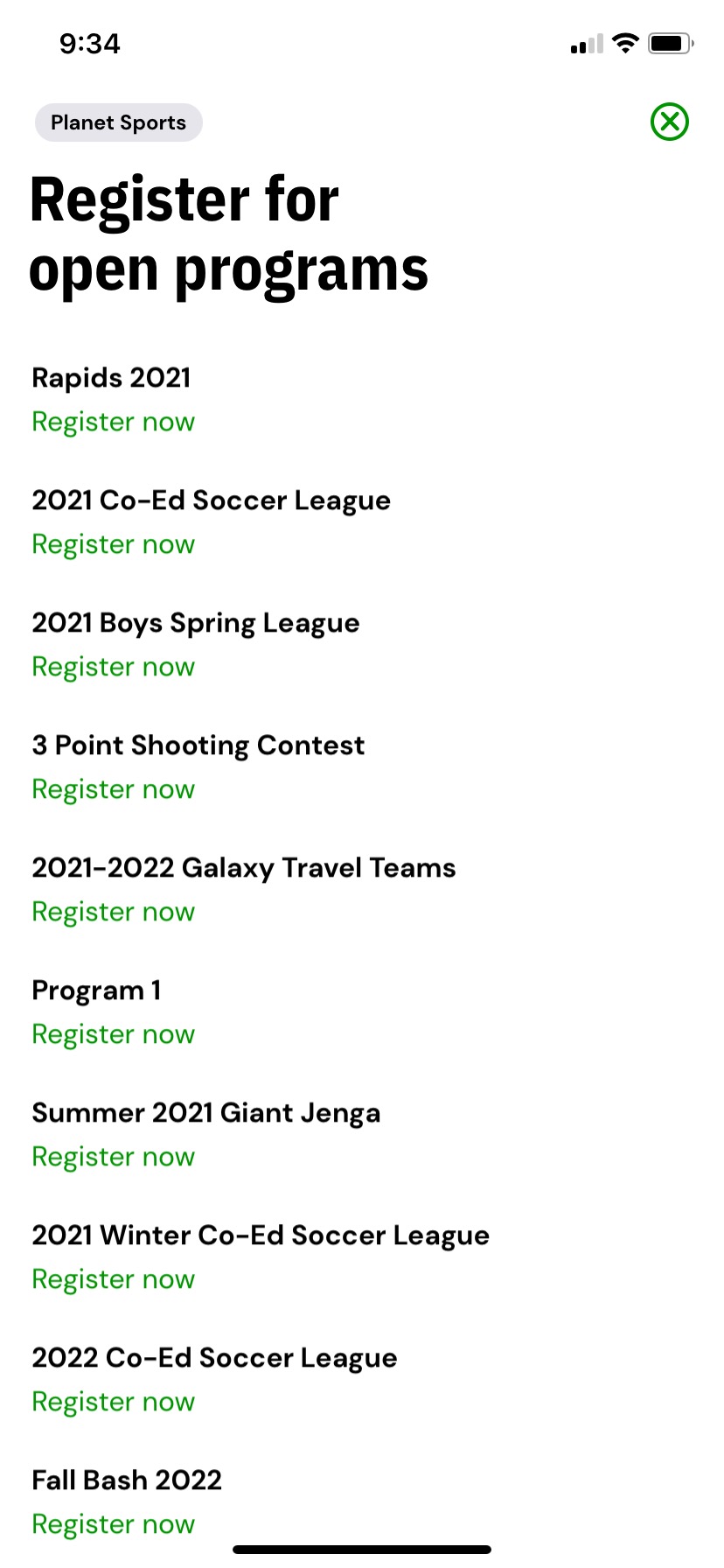Register for 2021 Winter Co-Ed Soccer League
Screen dimensions: 724x1568
114,1279
